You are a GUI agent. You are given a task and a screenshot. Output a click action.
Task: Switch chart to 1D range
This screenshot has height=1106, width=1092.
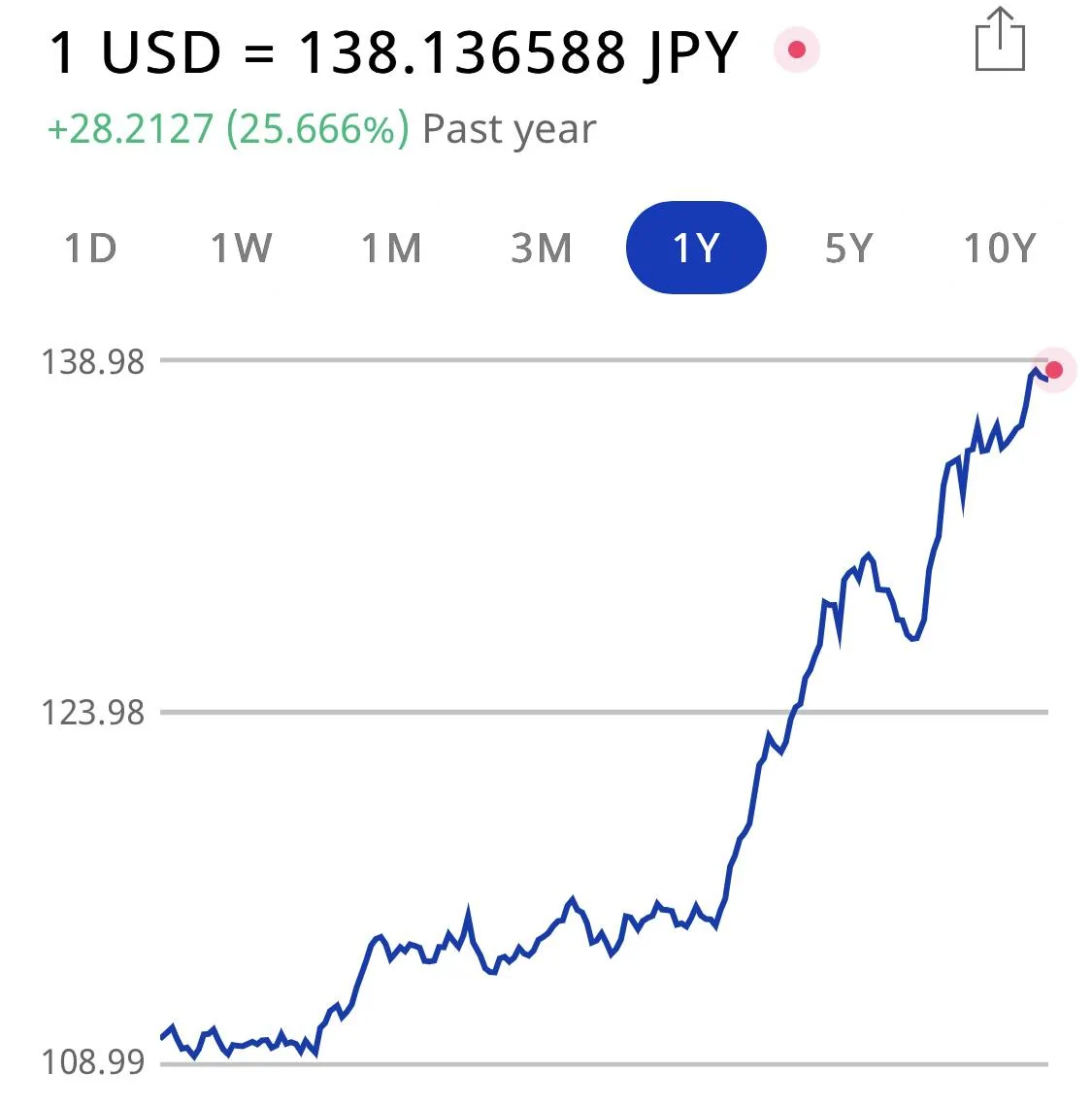90,249
